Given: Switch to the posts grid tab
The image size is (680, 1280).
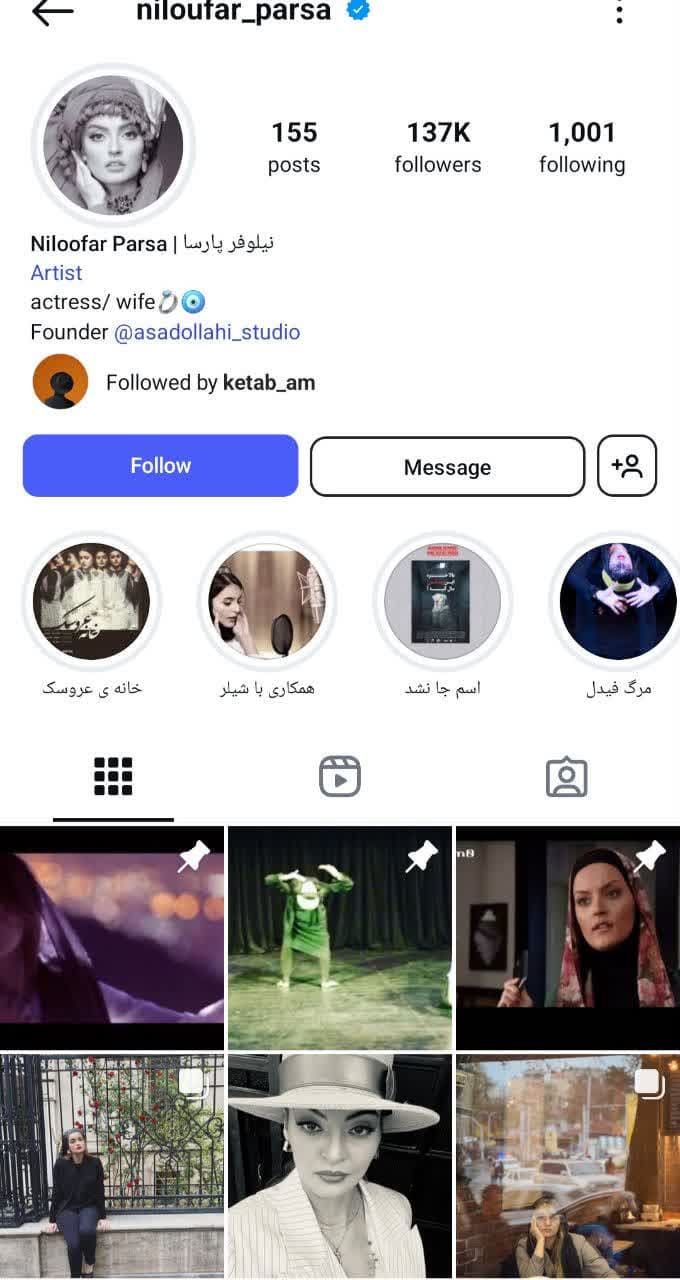Looking at the screenshot, I should (113, 777).
